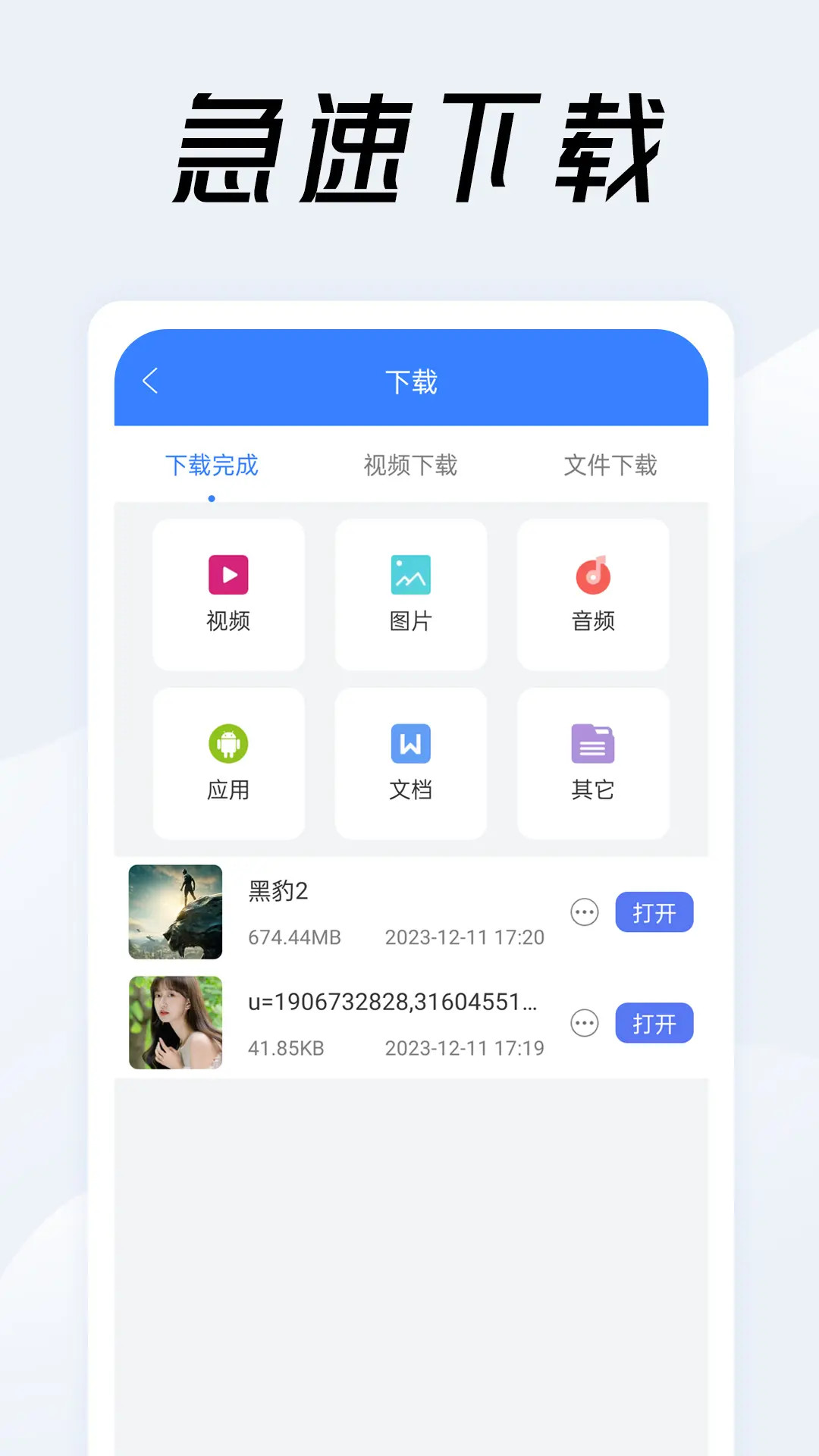Select the play icon above 视频 label
The height and width of the screenshot is (1456, 819).
pyautogui.click(x=228, y=574)
